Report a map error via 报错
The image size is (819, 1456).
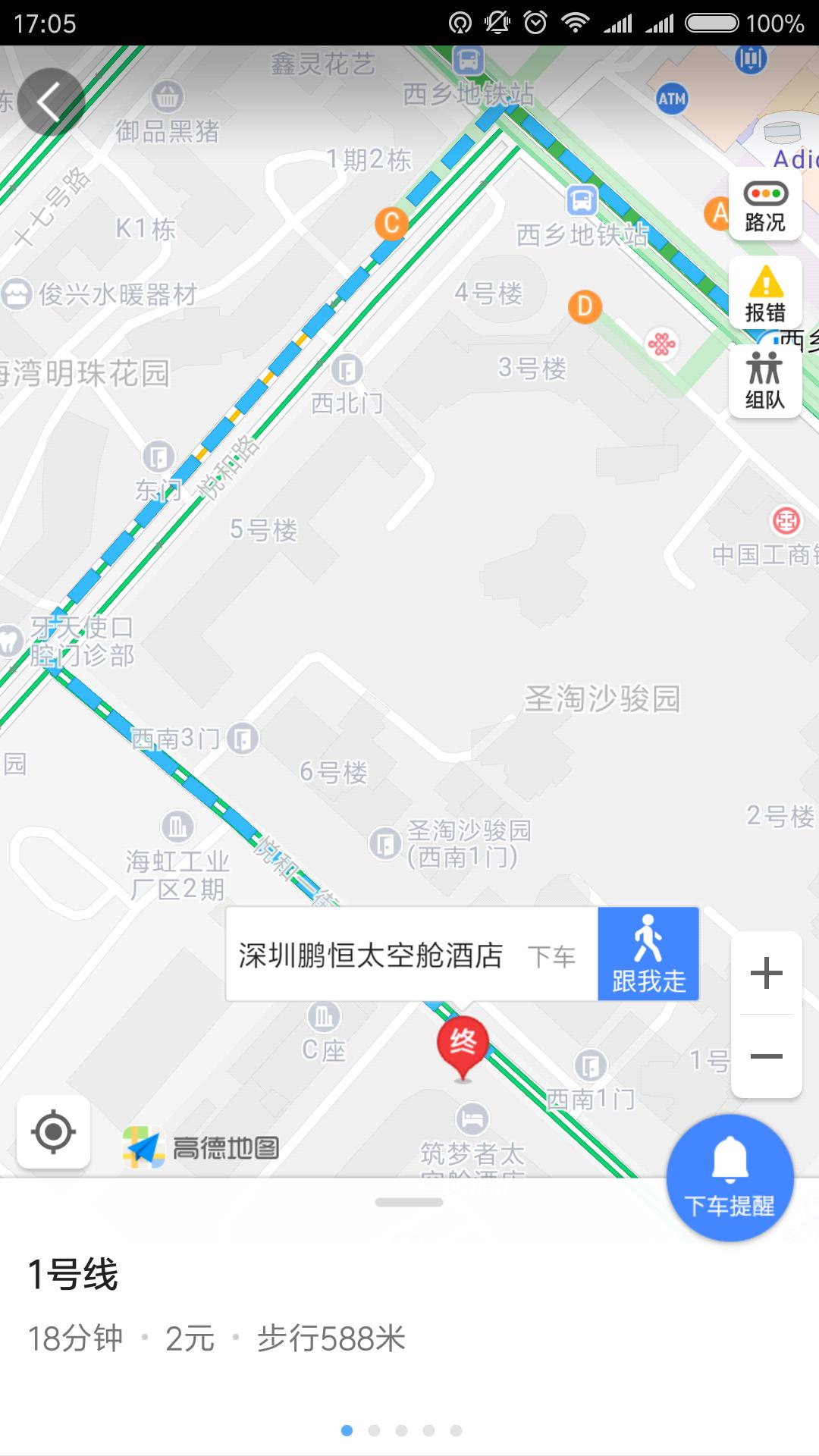[x=765, y=292]
